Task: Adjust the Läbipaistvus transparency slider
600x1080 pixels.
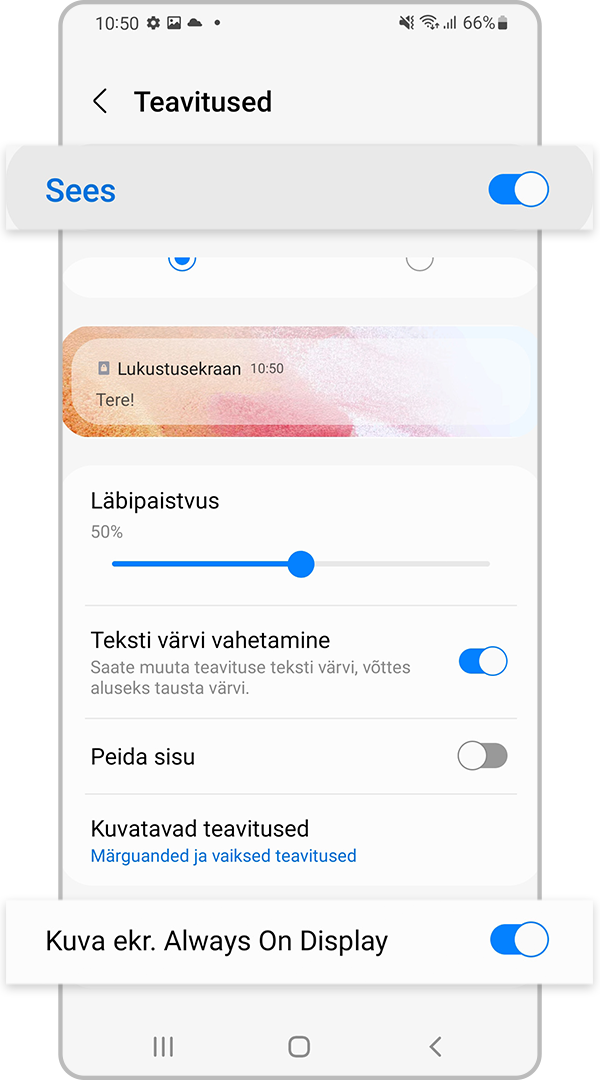Action: point(301,564)
